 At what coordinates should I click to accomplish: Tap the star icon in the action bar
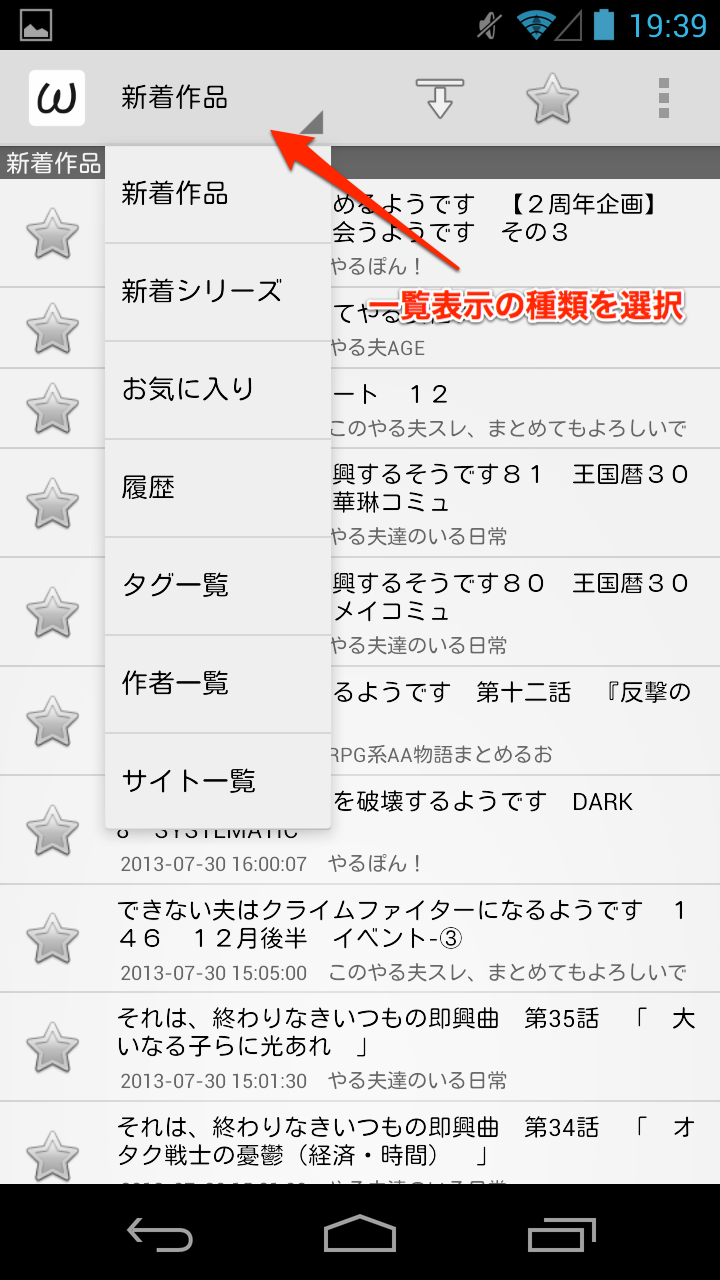[552, 98]
